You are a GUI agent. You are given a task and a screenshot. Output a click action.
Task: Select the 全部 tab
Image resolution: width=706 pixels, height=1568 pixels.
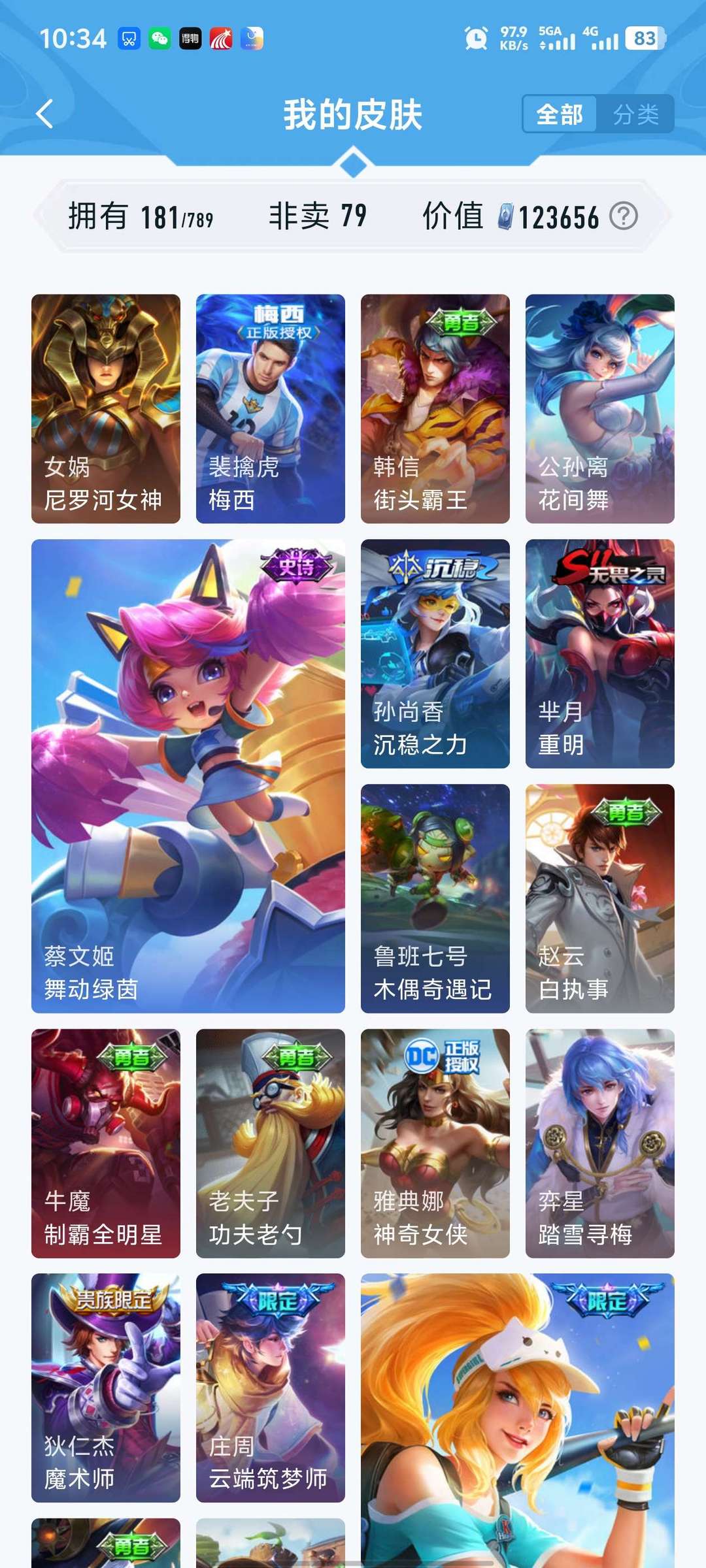click(560, 115)
